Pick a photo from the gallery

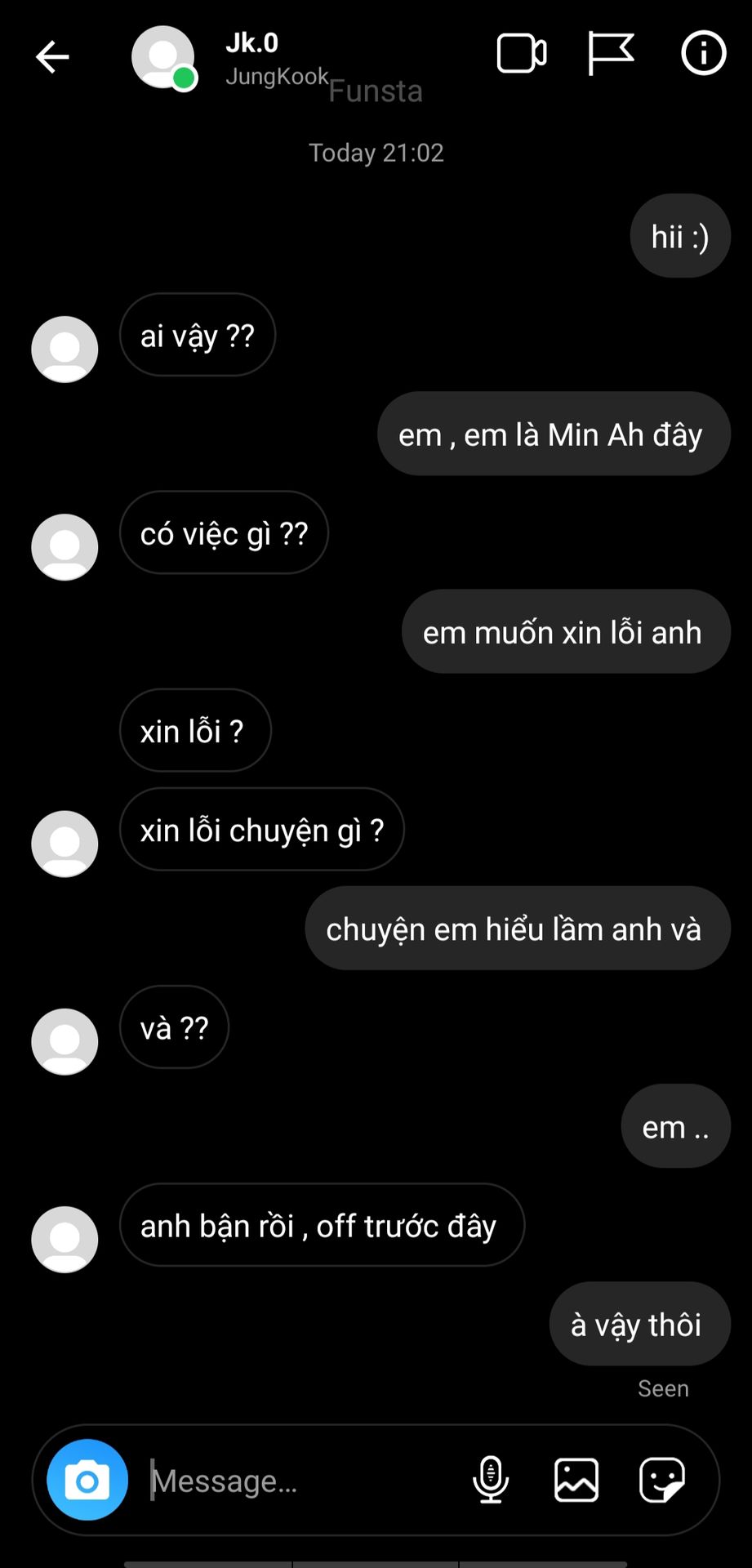[x=576, y=1480]
